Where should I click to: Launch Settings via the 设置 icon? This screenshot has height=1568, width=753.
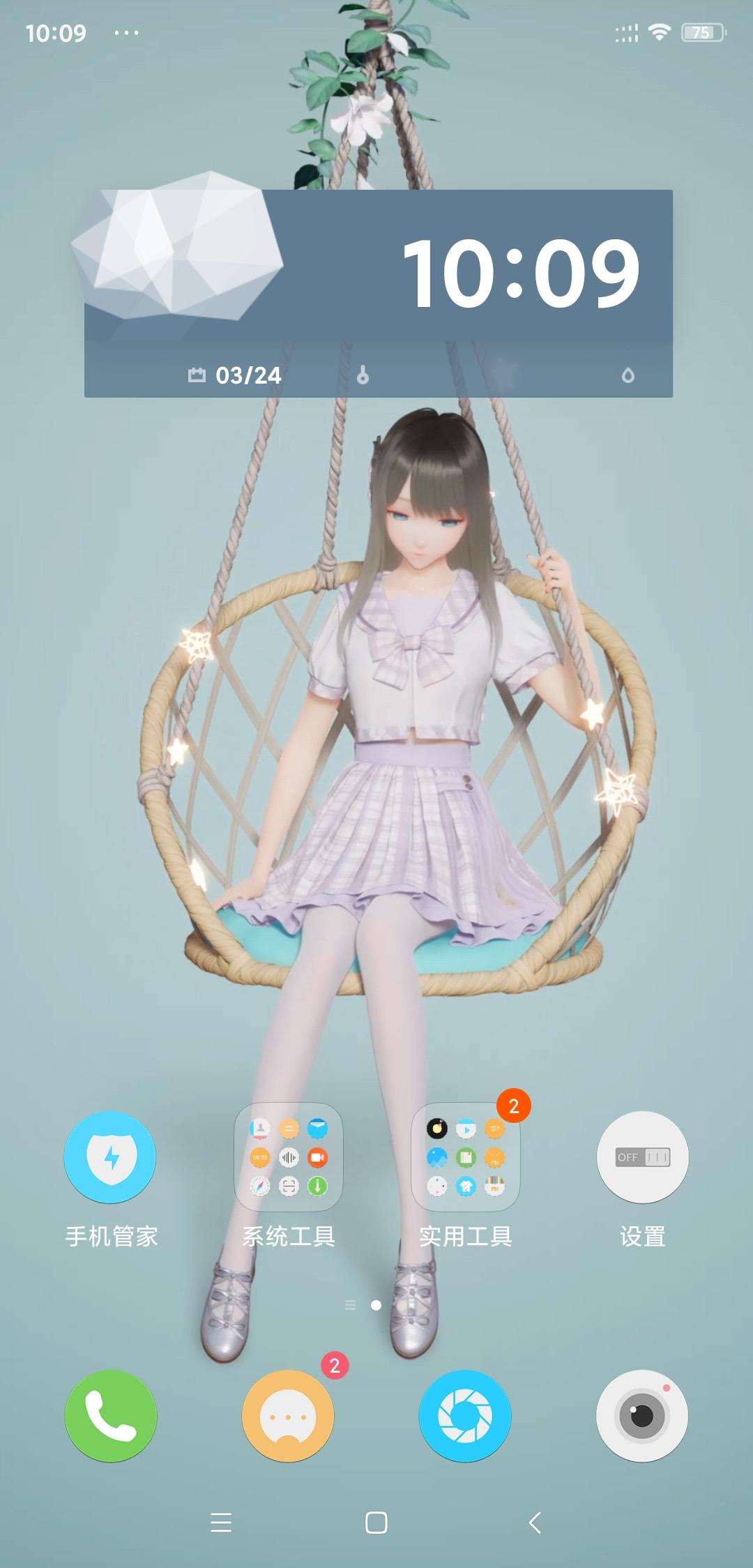click(642, 1158)
